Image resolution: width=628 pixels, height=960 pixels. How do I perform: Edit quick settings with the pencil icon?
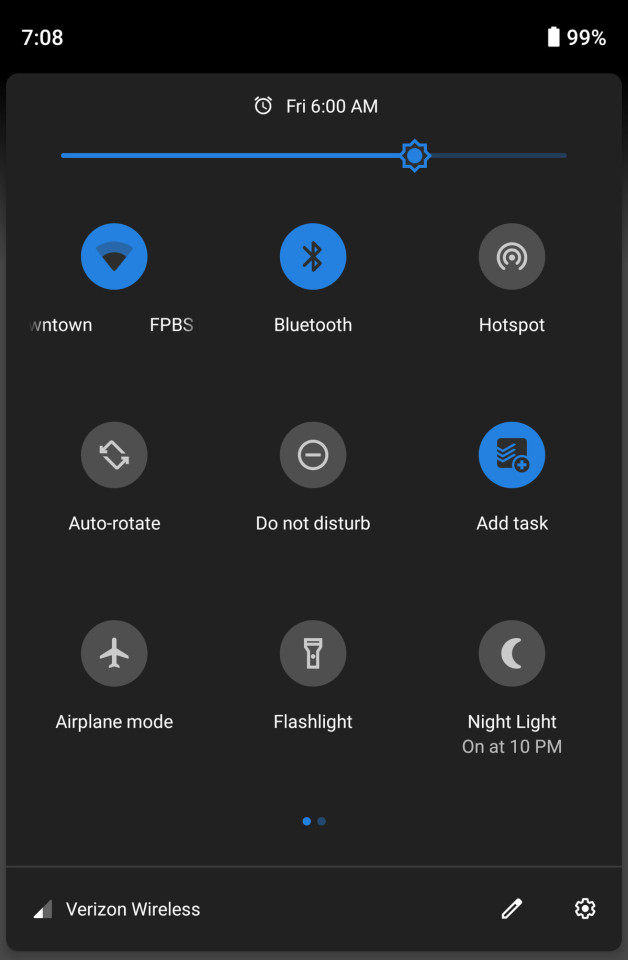[512, 908]
